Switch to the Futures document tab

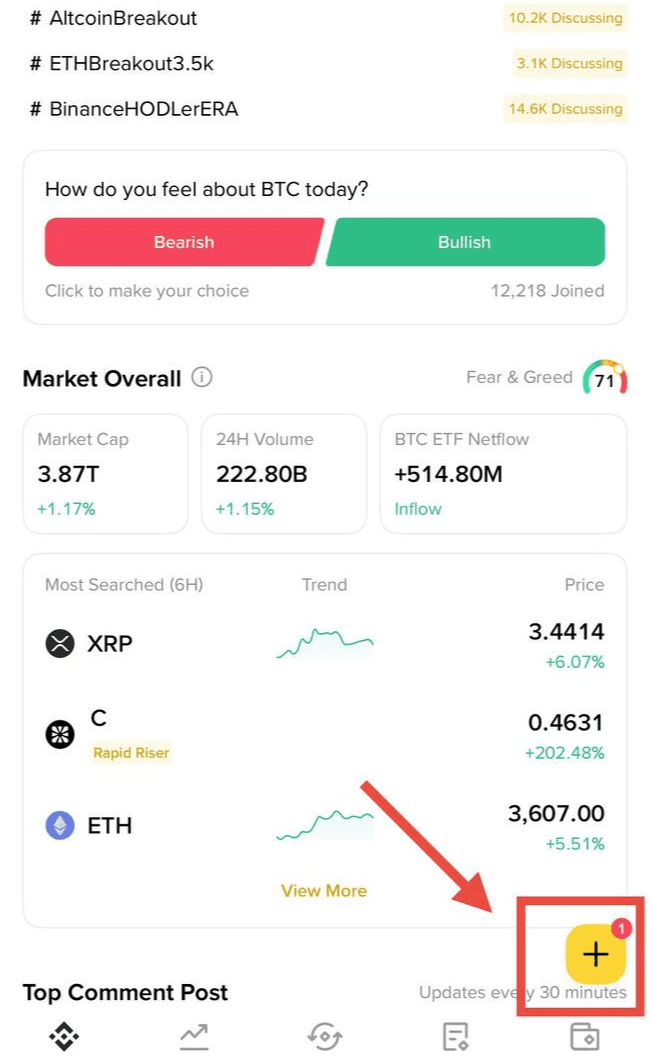pyautogui.click(x=456, y=1036)
